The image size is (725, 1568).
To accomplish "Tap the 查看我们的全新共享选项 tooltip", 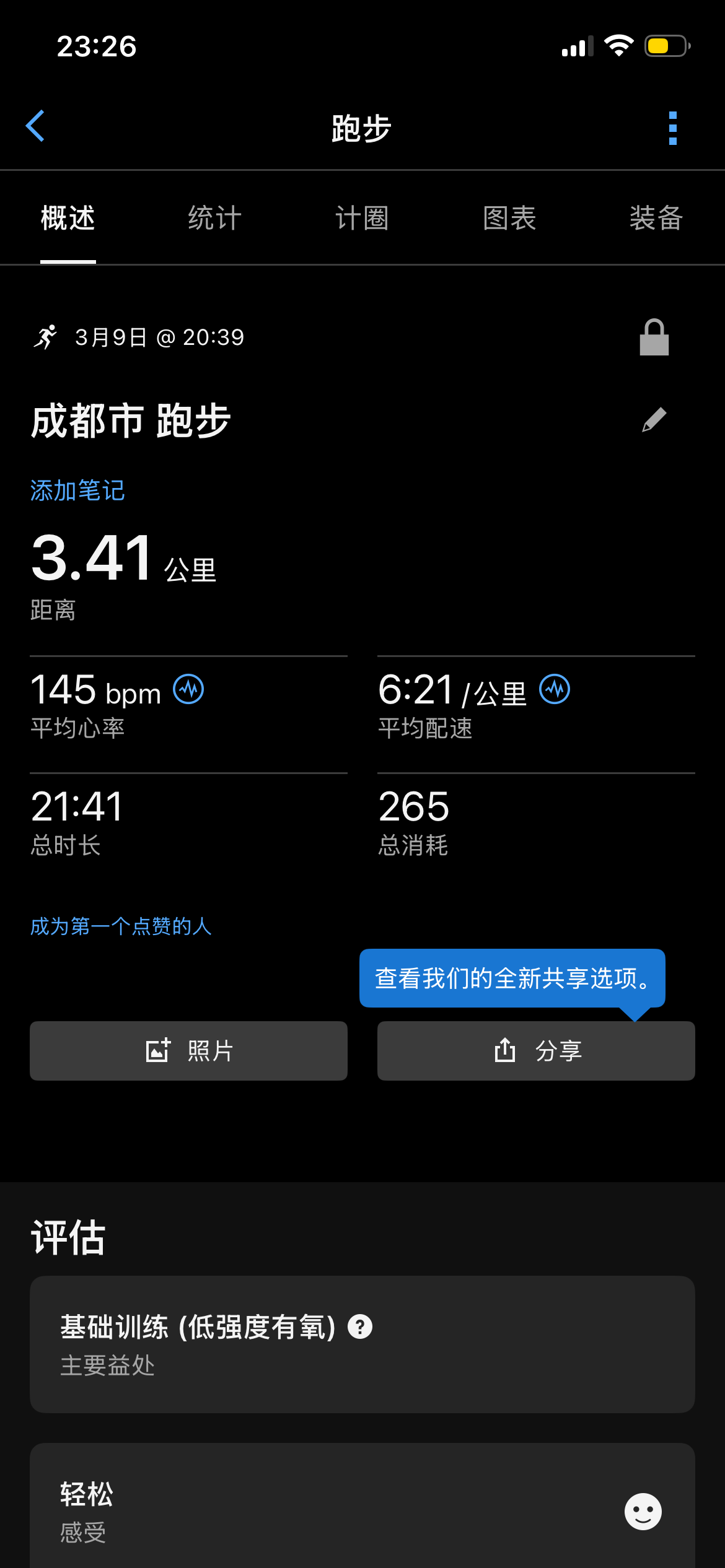I will coord(512,978).
